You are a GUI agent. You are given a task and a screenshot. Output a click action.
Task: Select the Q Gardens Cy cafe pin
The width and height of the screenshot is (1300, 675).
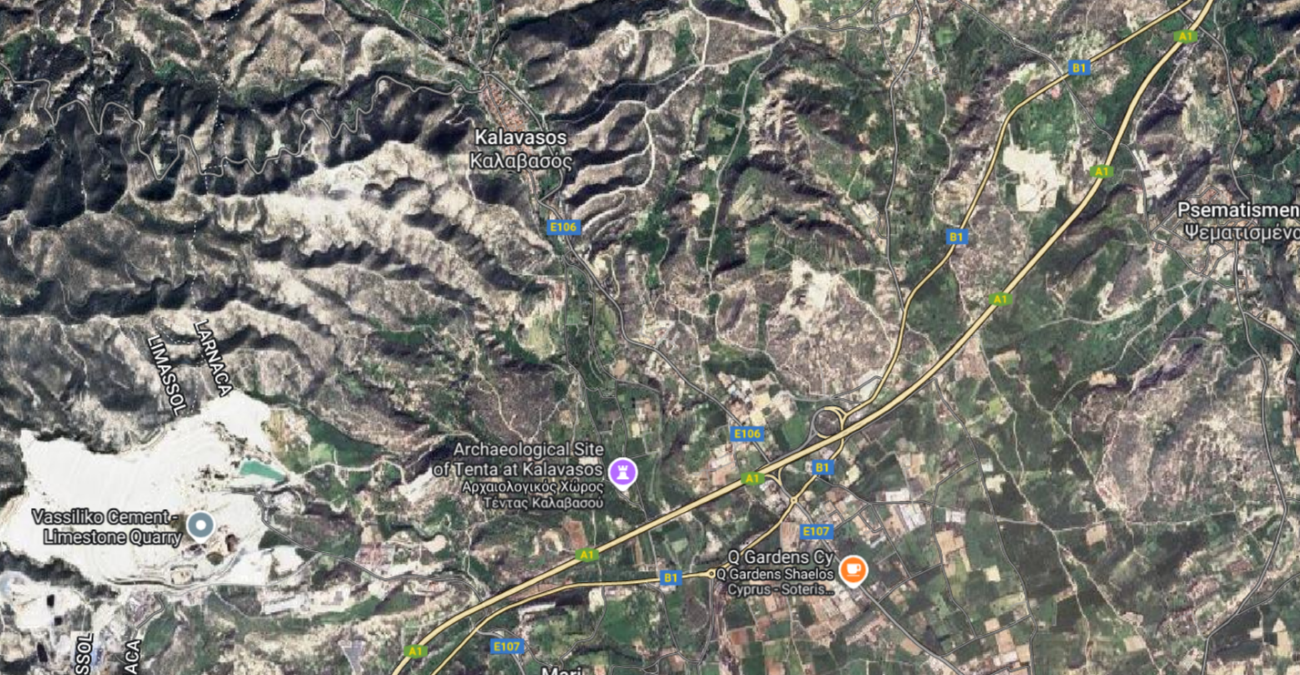(x=852, y=570)
